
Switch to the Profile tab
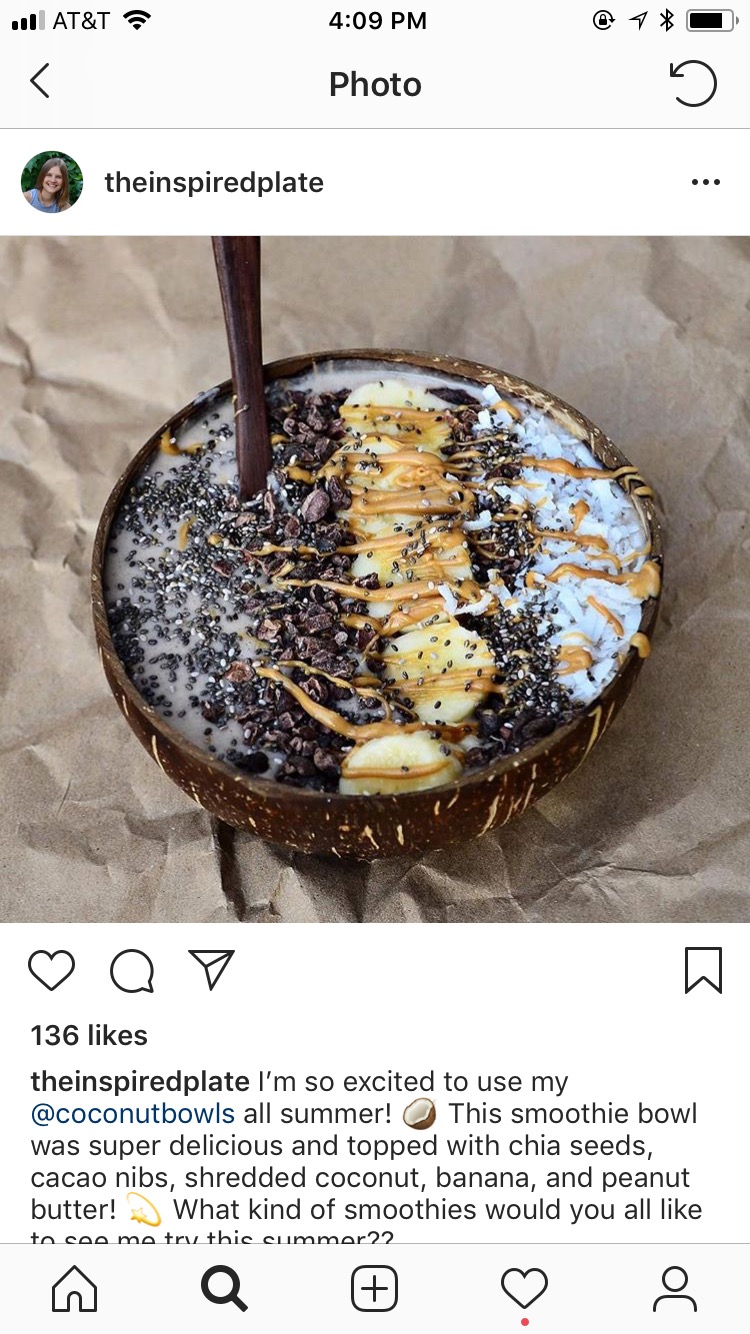[x=675, y=1288]
